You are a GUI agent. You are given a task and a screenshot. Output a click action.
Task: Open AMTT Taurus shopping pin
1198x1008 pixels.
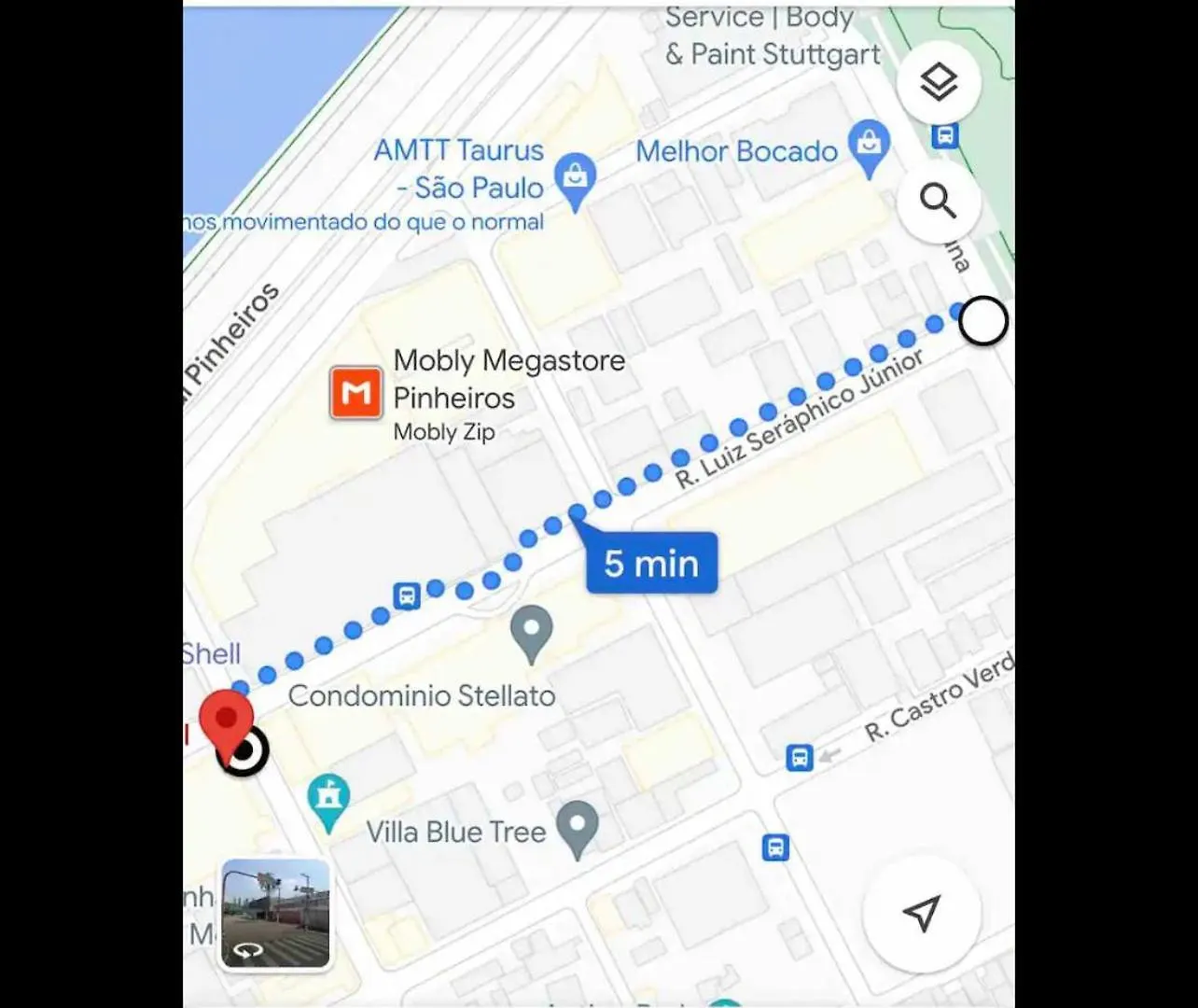coord(576,178)
